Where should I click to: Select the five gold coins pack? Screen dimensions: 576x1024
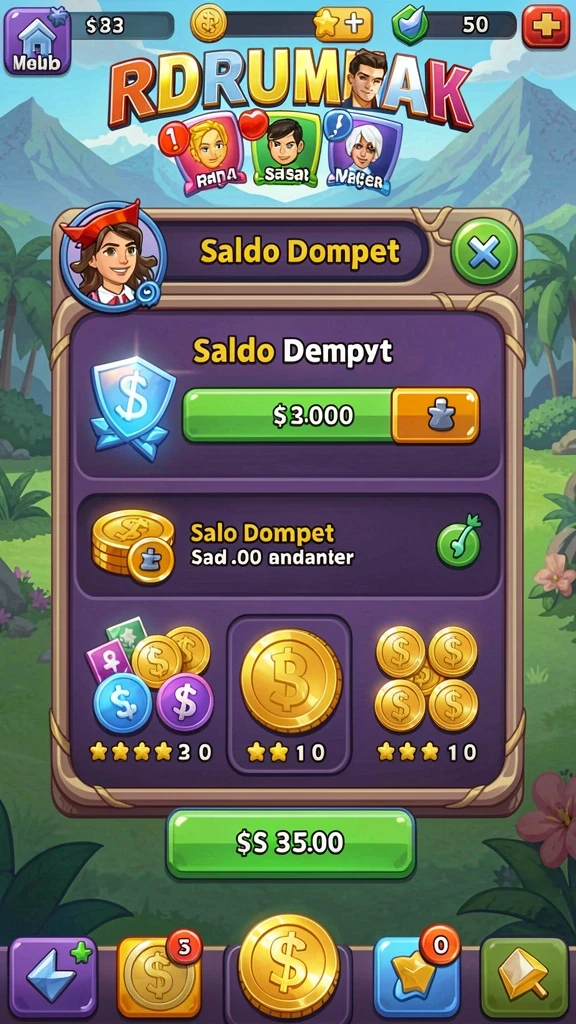click(426, 694)
